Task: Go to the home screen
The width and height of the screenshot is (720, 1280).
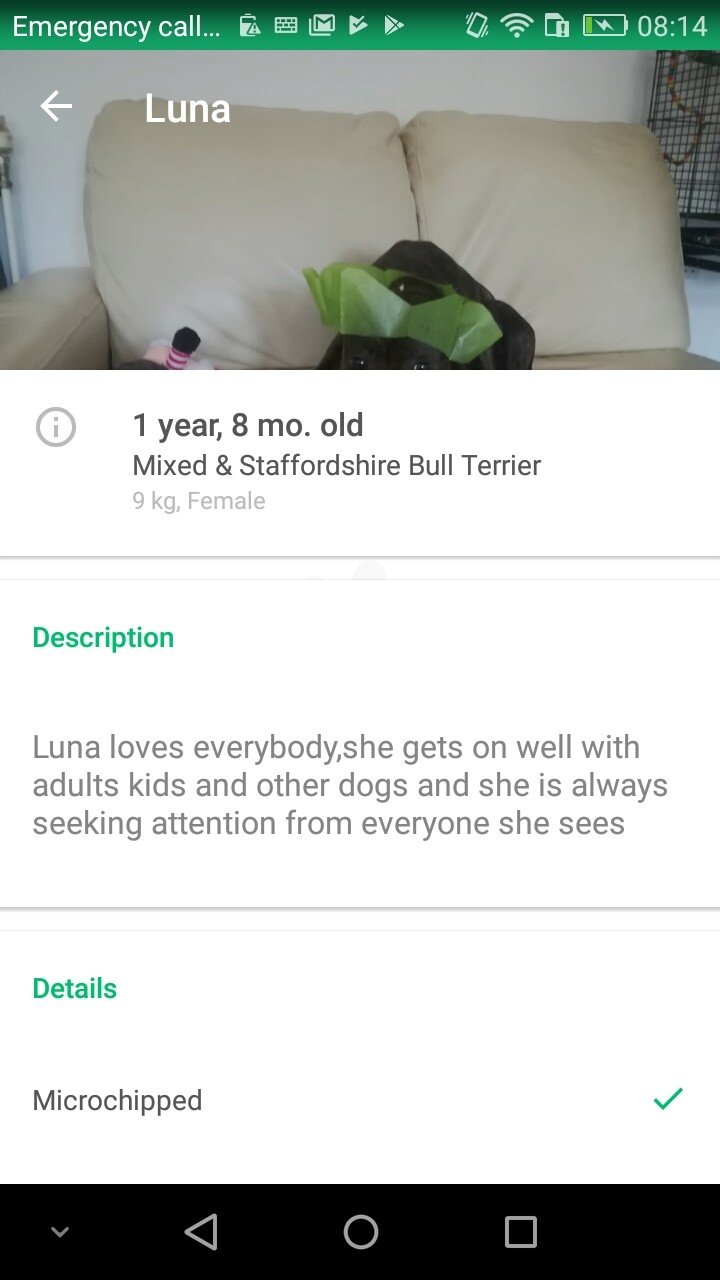Action: point(360,1232)
